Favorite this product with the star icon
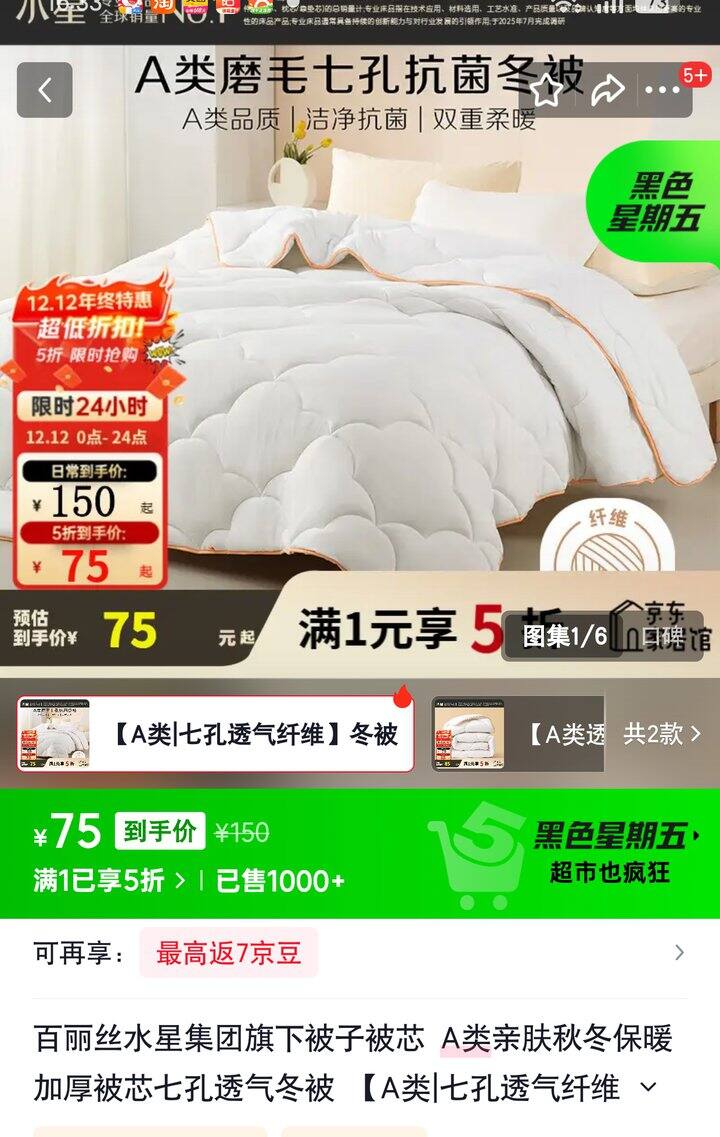Viewport: 720px width, 1137px height. pyautogui.click(x=546, y=91)
